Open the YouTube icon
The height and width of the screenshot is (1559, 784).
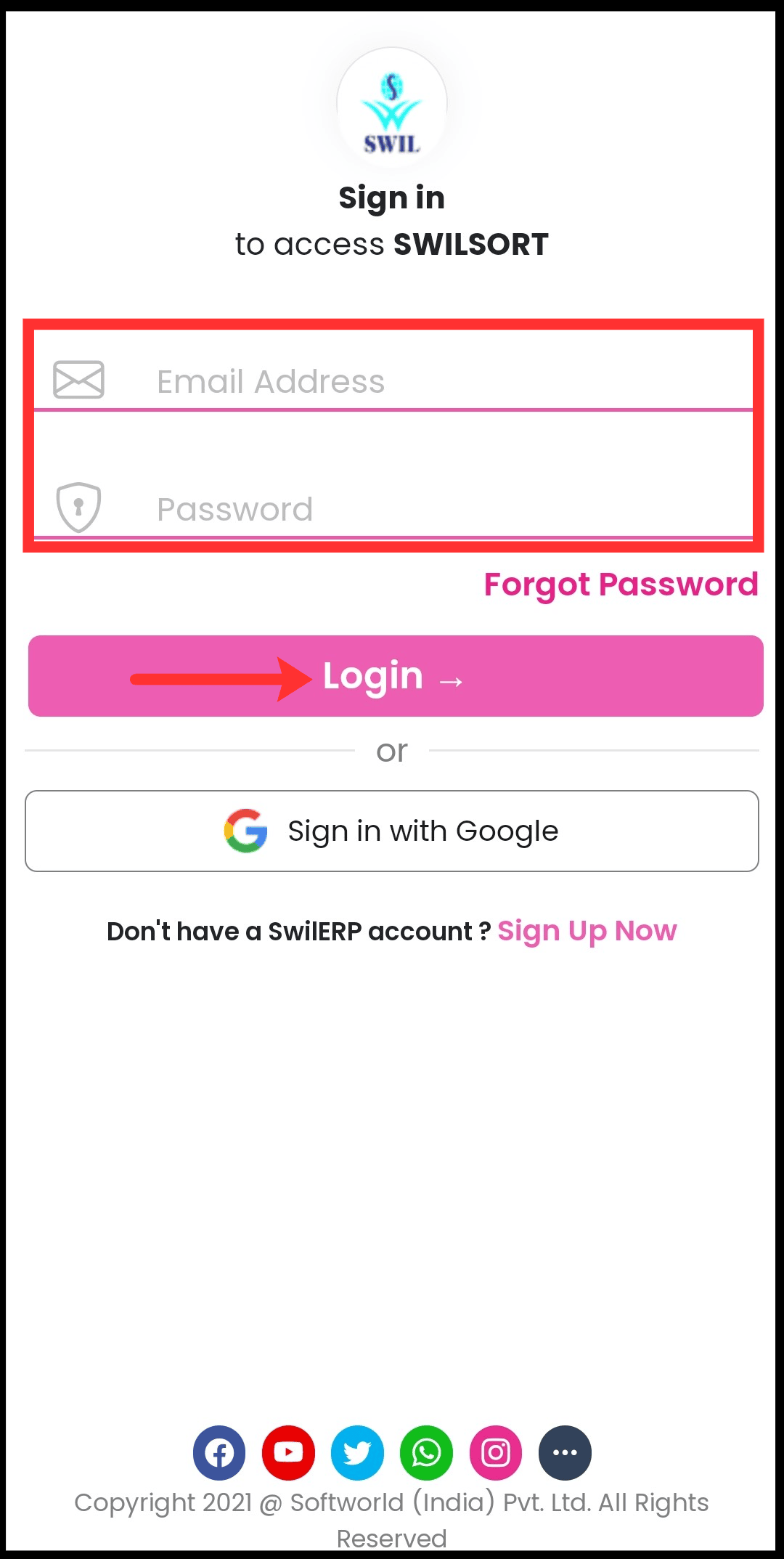coord(288,1453)
